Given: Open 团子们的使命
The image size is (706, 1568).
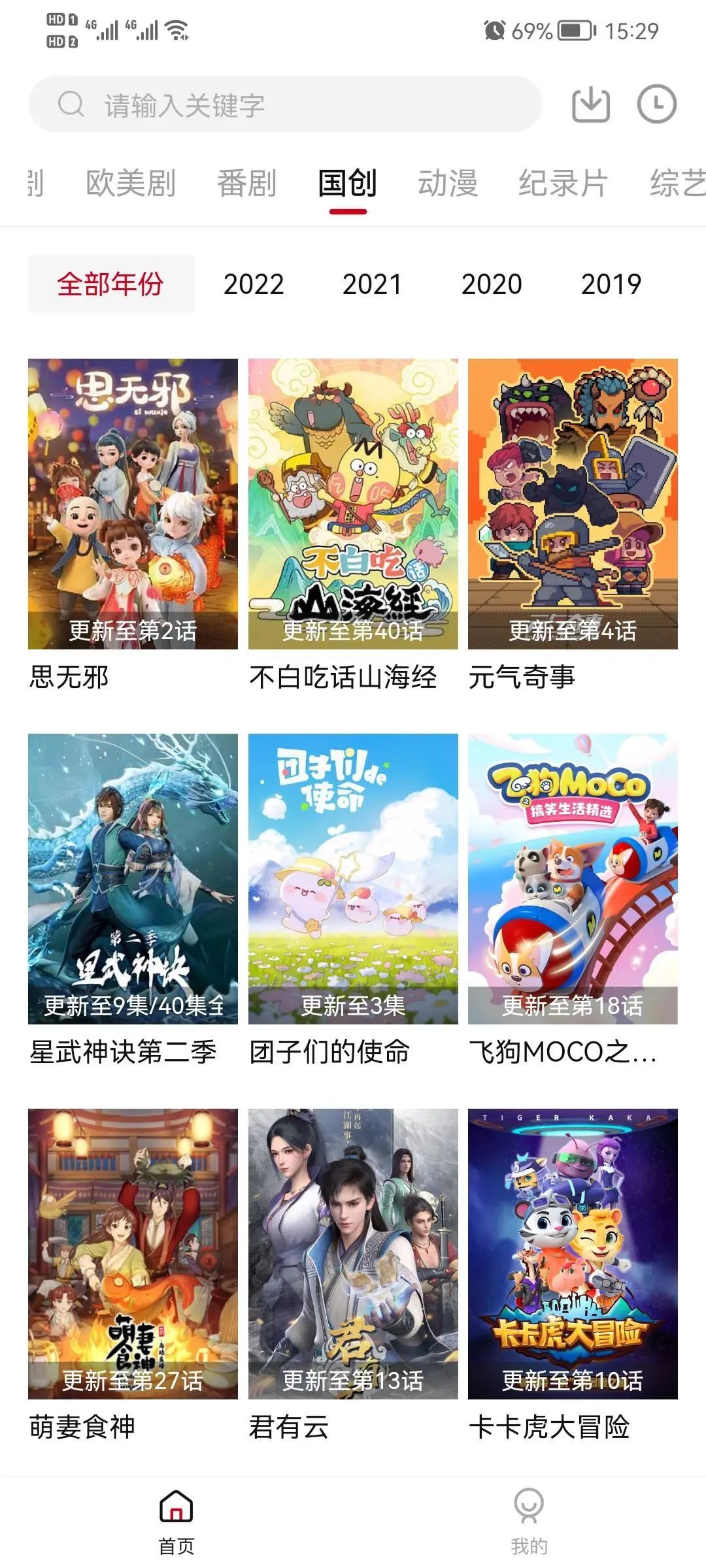Looking at the screenshot, I should pyautogui.click(x=353, y=879).
